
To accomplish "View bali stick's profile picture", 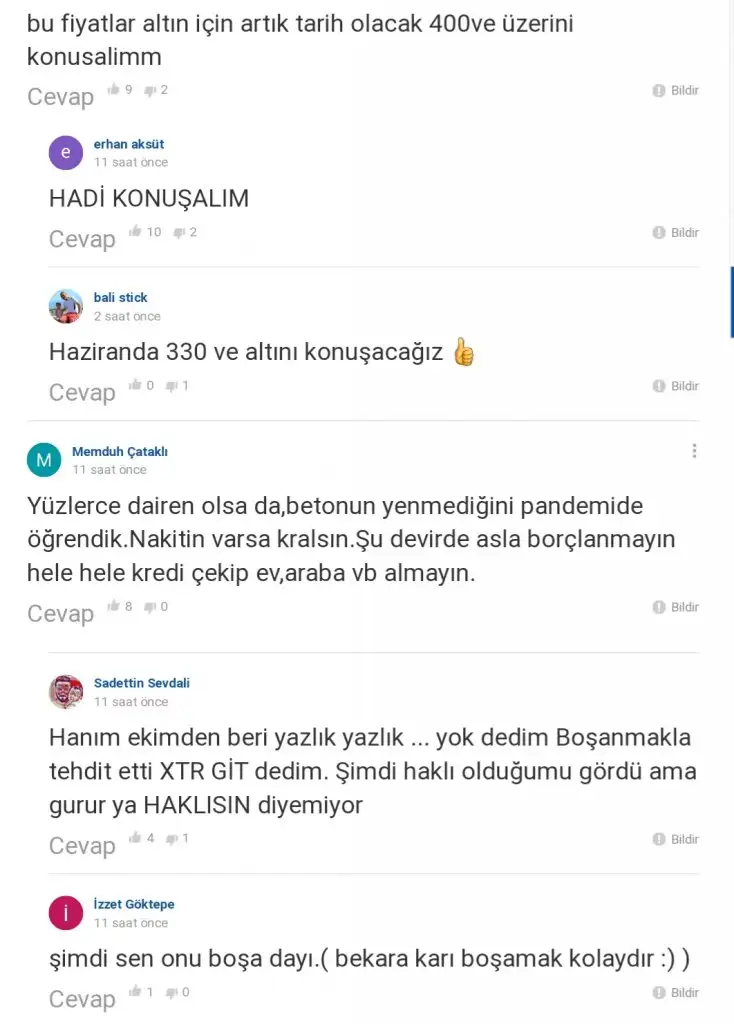I will point(66,306).
